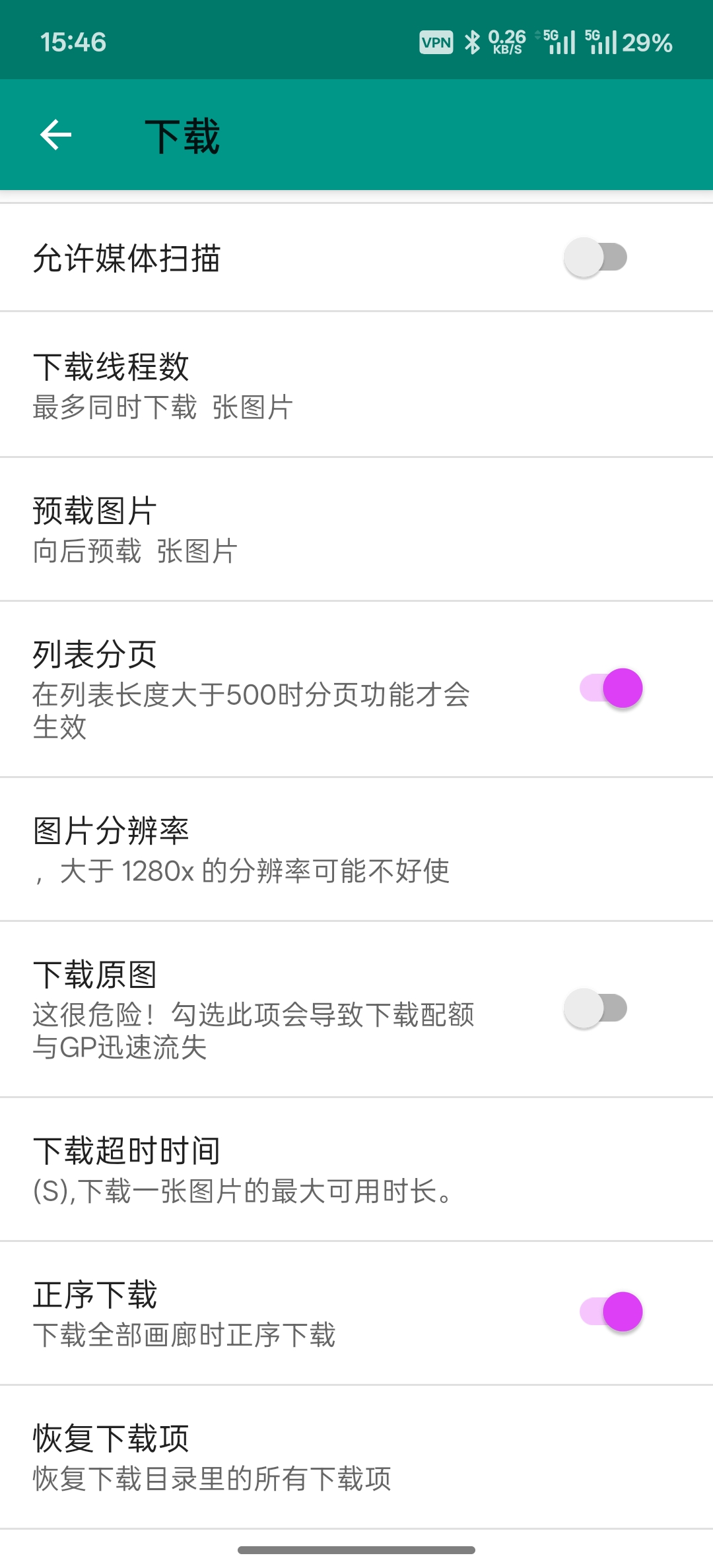The height and width of the screenshot is (1568, 713).
Task: Tap the 29% battery indicator
Action: coord(650,42)
